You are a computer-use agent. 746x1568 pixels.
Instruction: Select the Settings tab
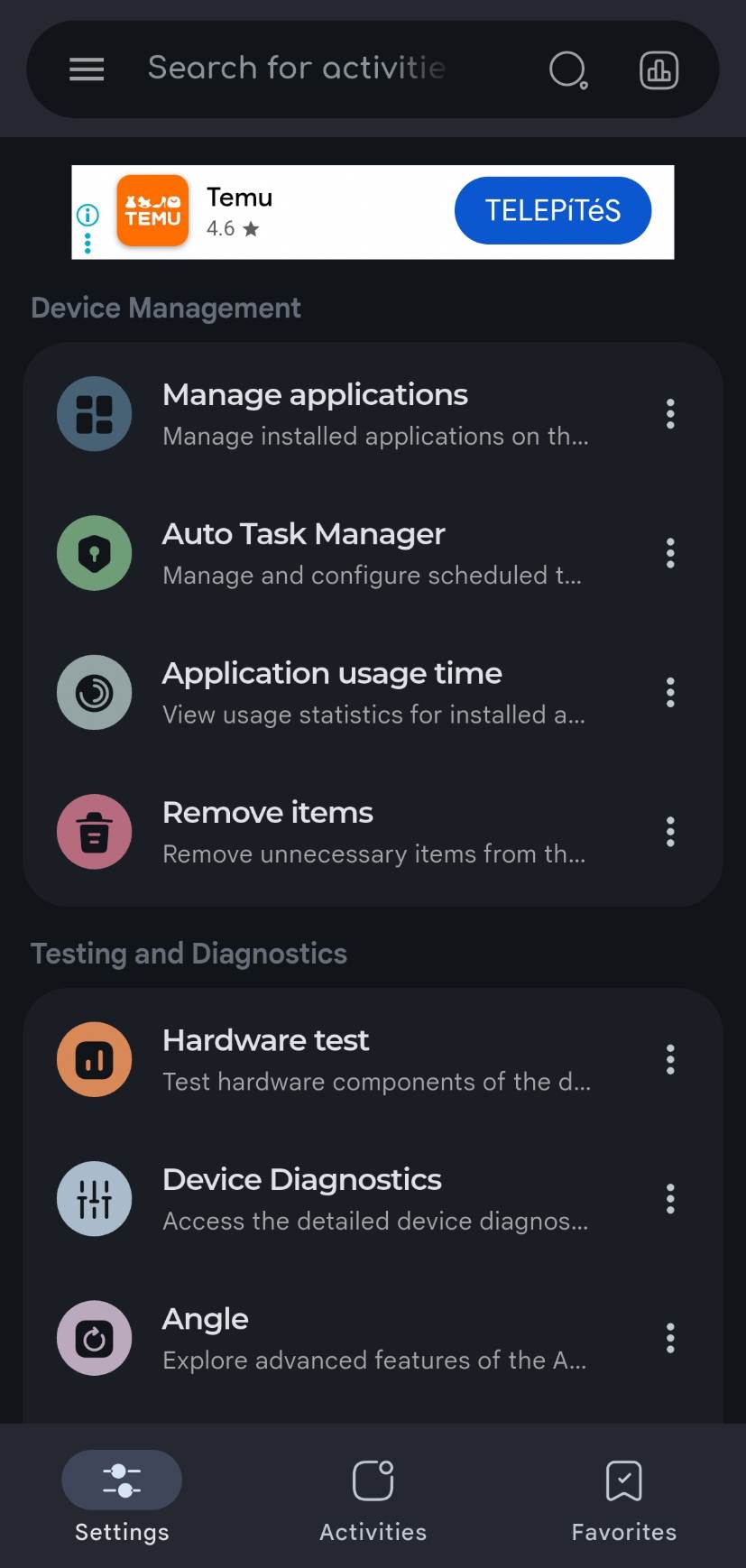122,1497
